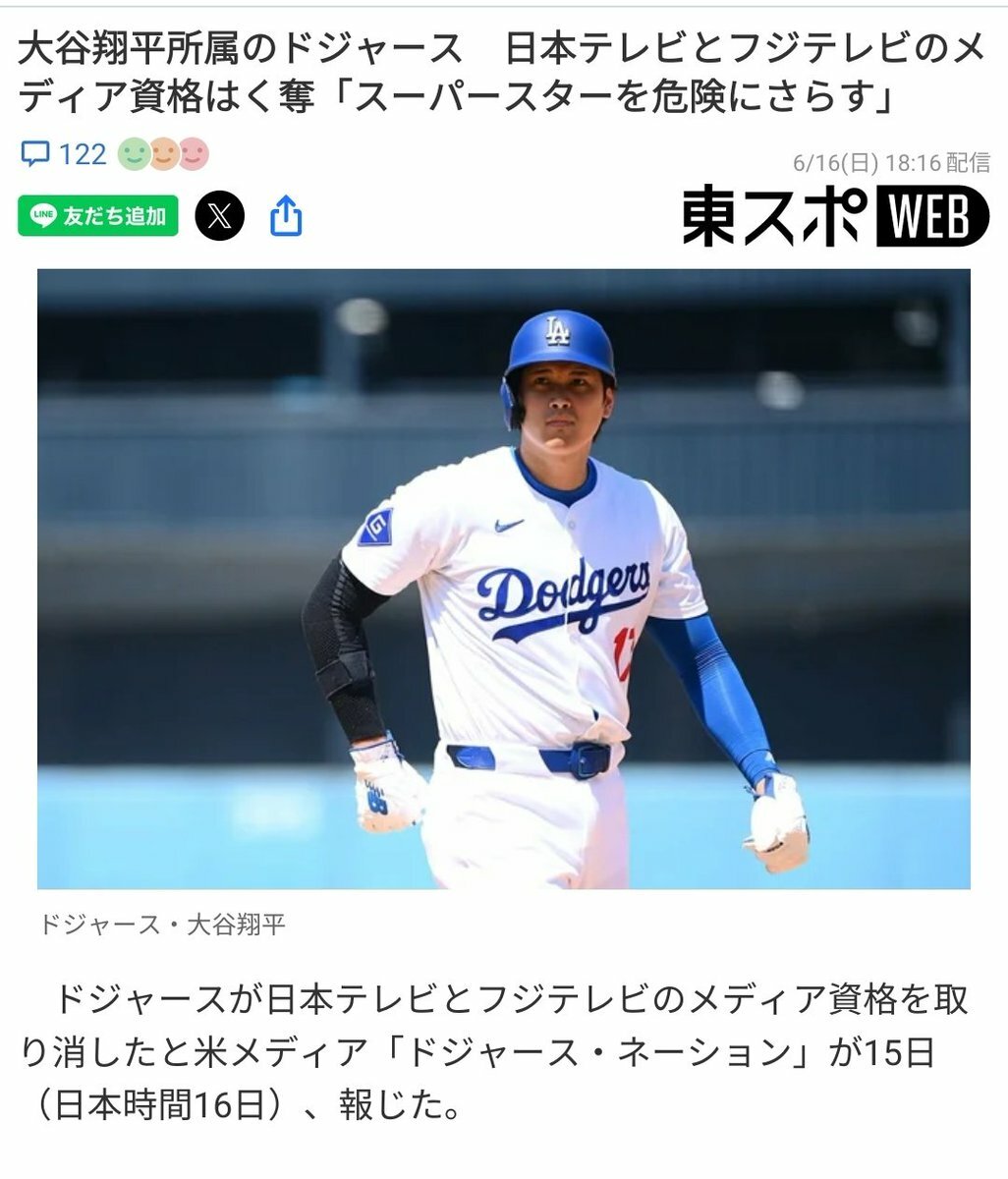
Task: Share the article on X
Action: 220,216
